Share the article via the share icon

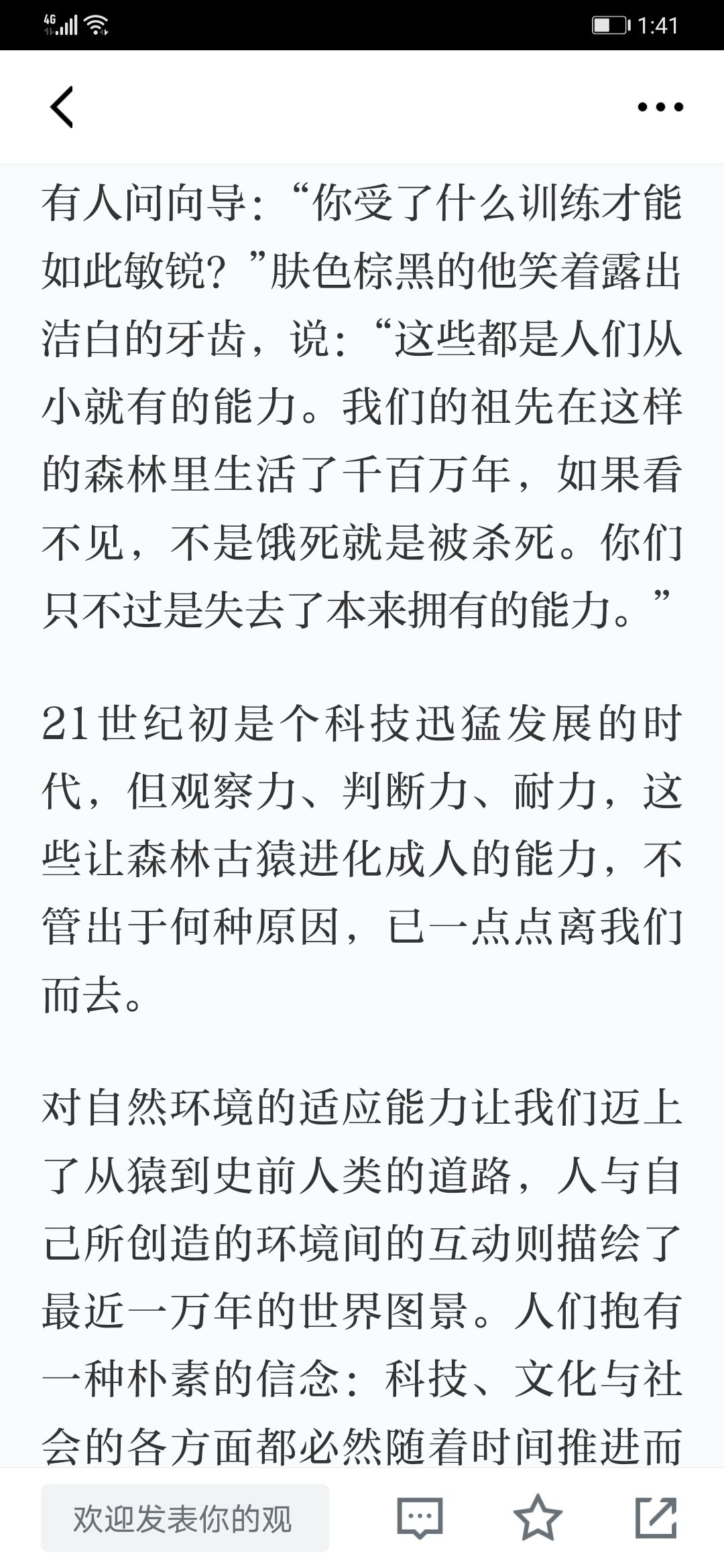click(x=656, y=1517)
